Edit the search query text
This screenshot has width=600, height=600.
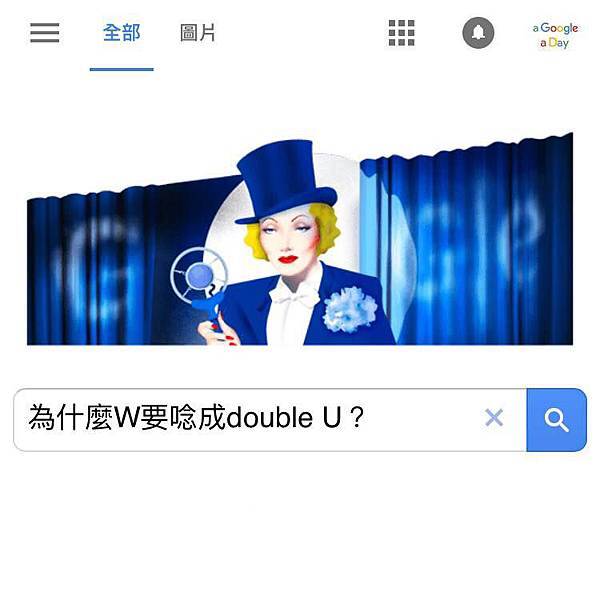coord(240,419)
